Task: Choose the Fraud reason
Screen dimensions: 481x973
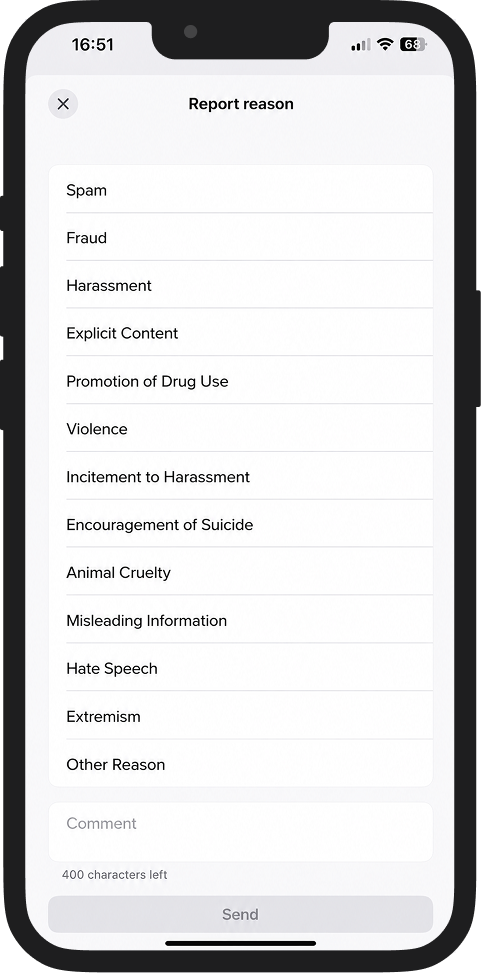Action: [x=241, y=237]
